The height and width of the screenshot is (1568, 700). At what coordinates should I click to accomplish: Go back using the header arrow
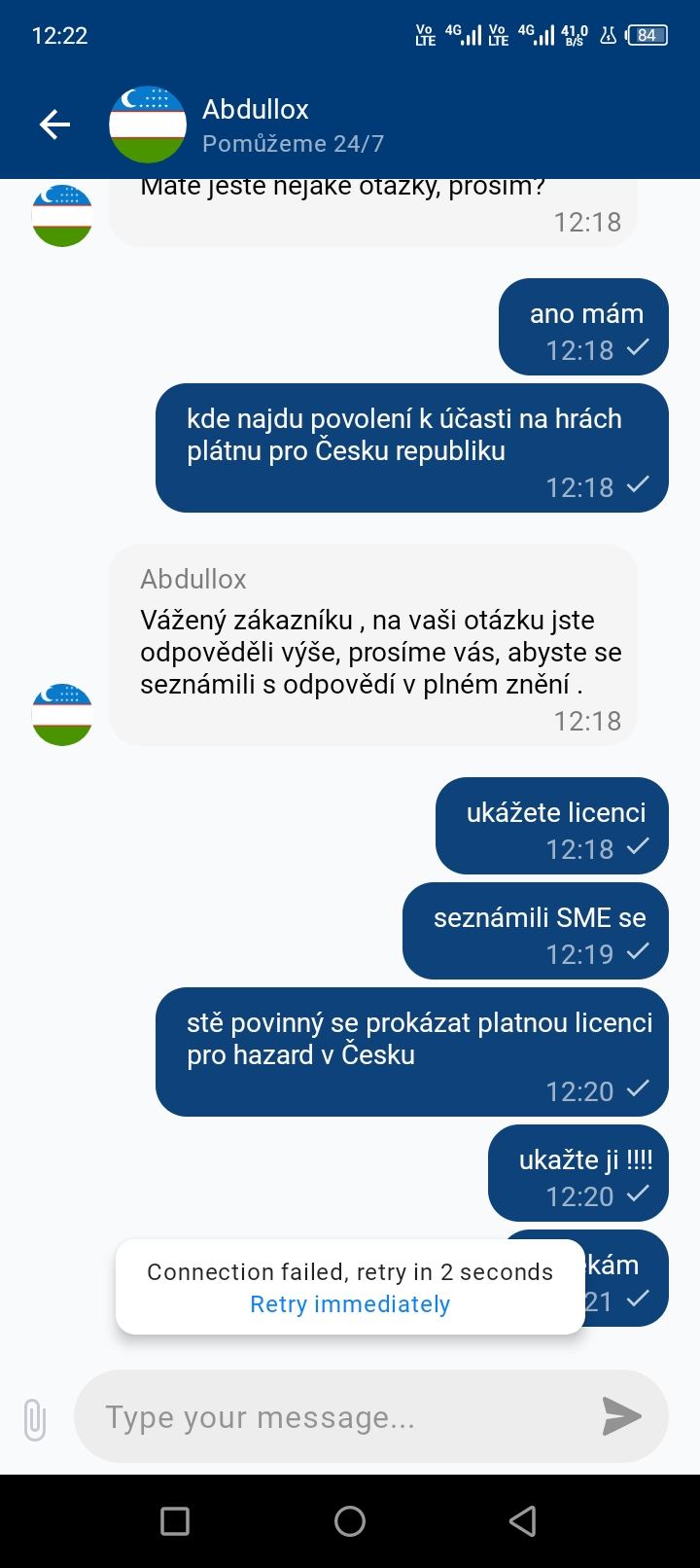(54, 125)
